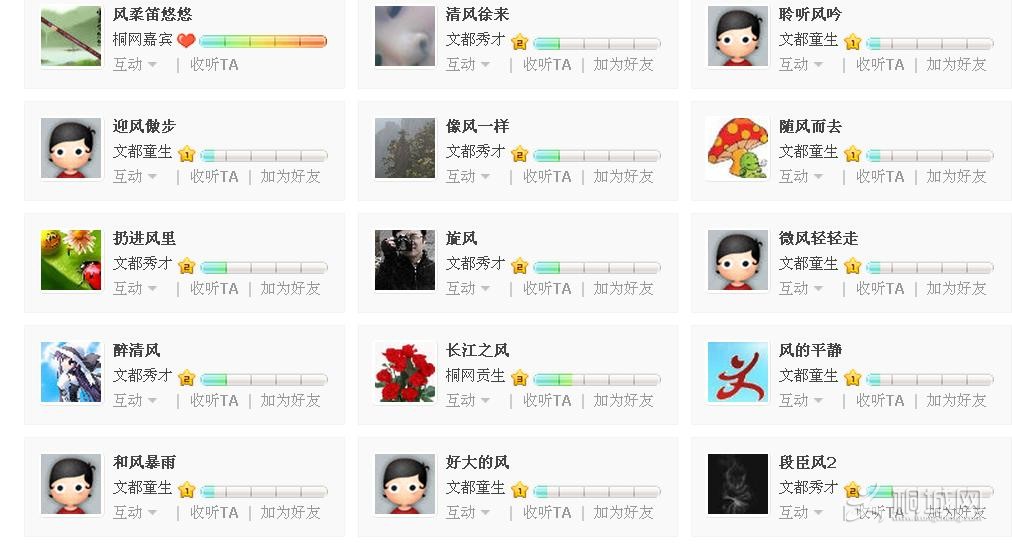Tap 加为好友 for 清风徐来
1012x548 pixels.
click(x=623, y=65)
